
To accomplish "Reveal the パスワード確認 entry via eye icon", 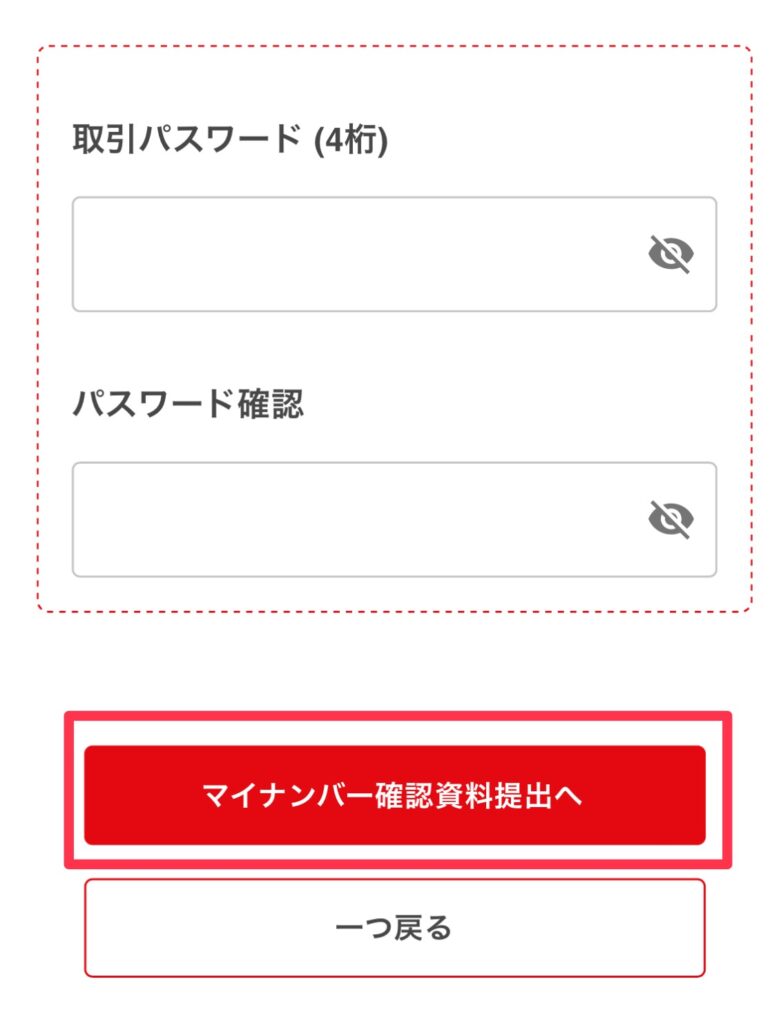I will point(670,520).
